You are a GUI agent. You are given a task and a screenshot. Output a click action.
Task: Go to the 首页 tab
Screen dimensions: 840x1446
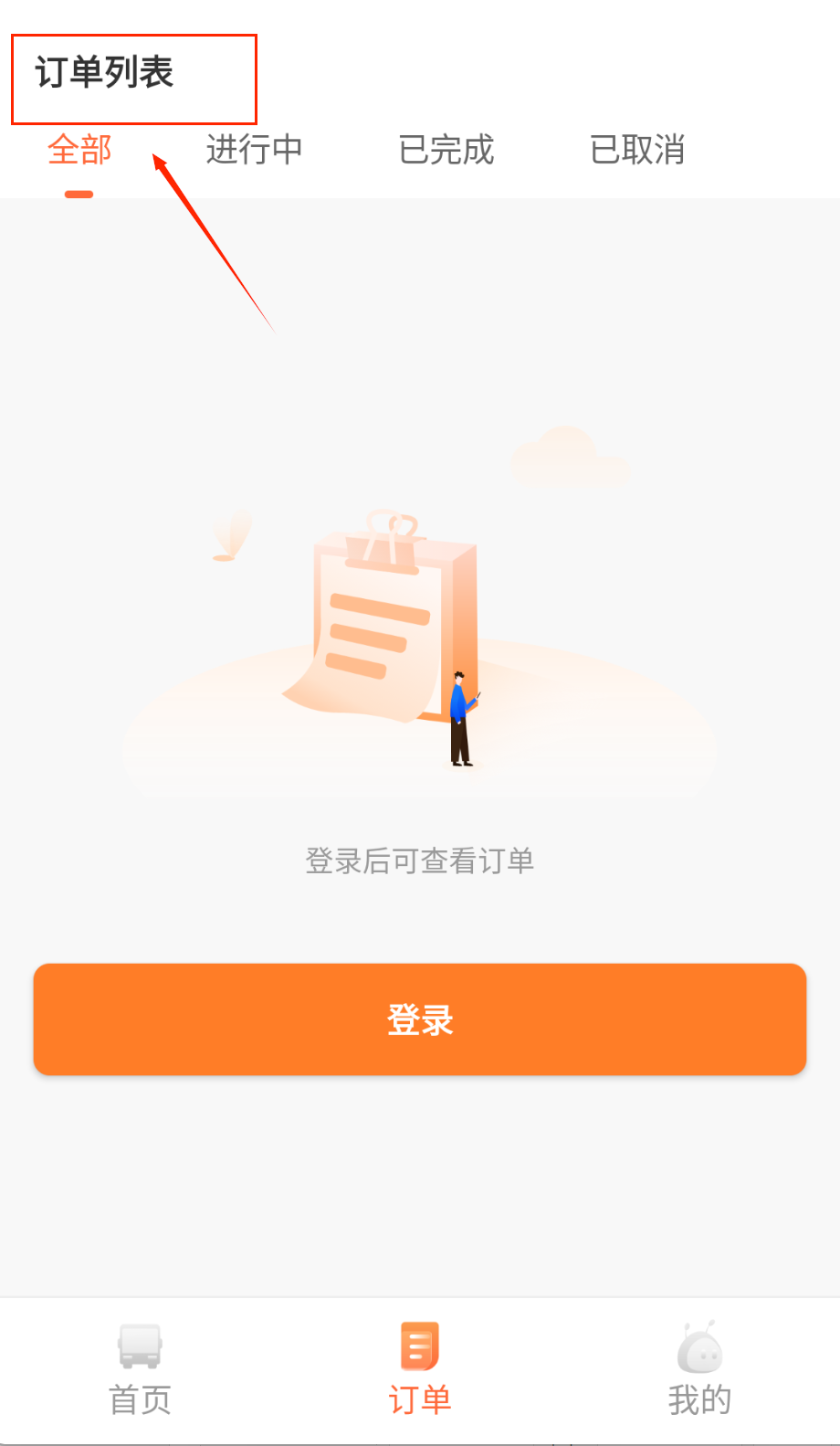(140, 1367)
